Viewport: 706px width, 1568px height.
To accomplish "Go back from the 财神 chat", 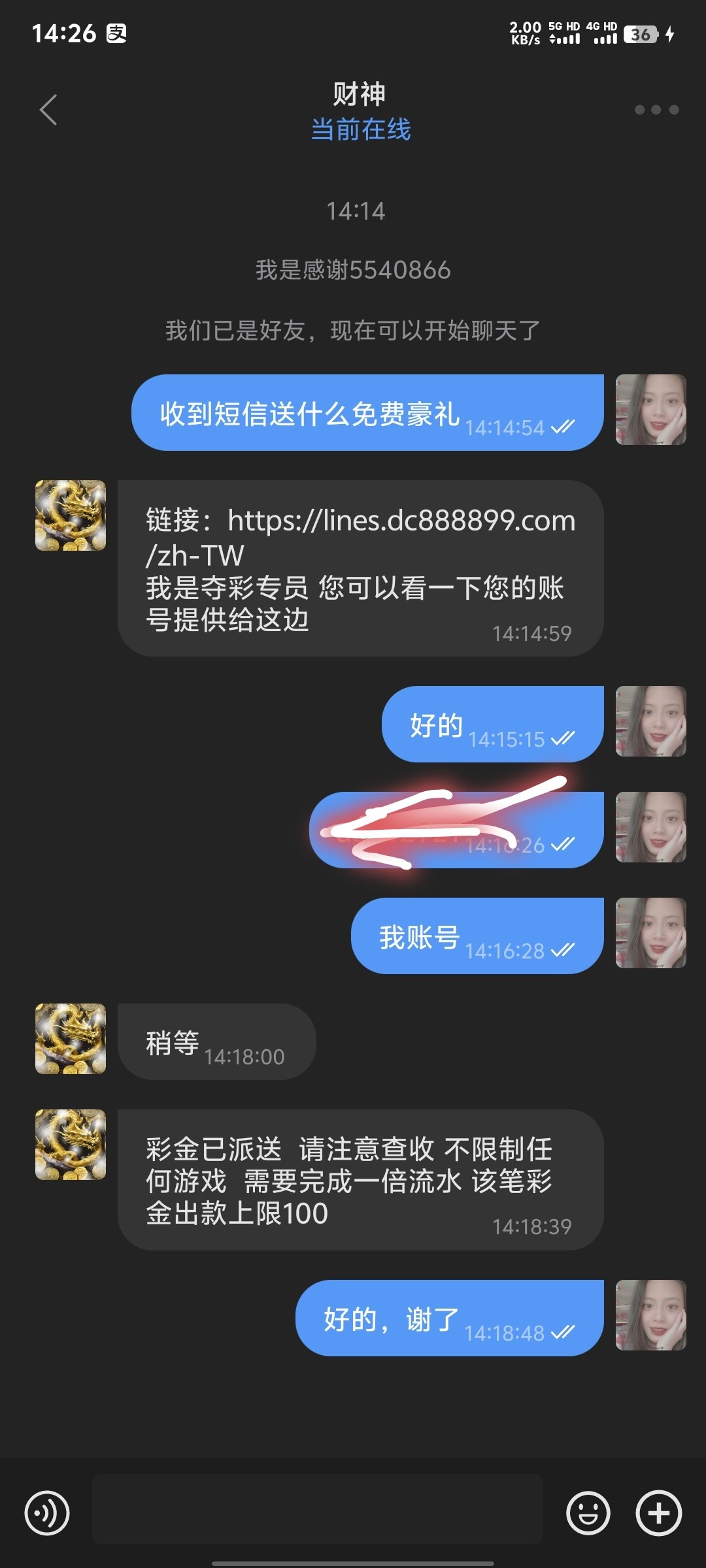I will pos(48,110).
